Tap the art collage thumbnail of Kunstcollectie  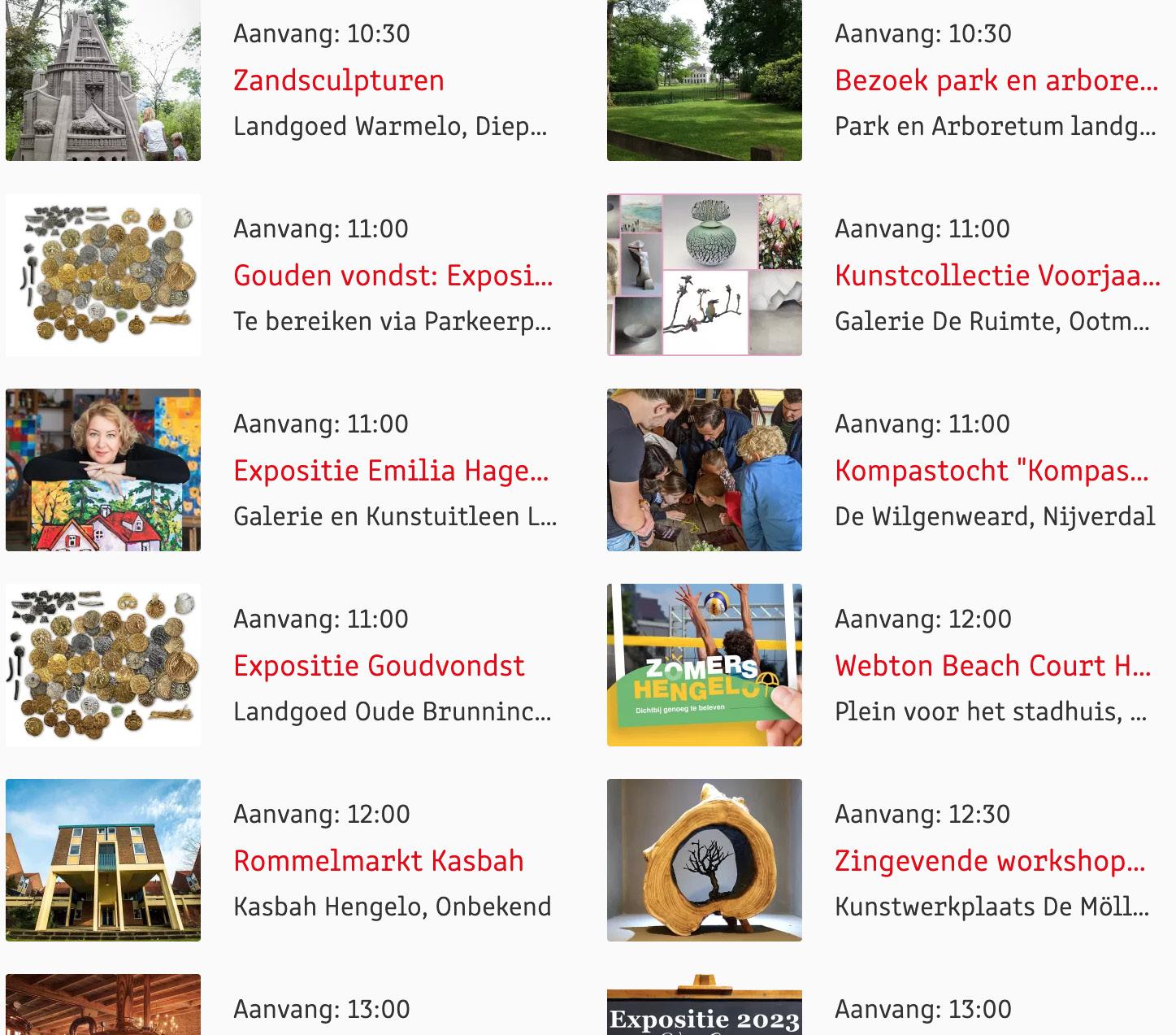(704, 275)
